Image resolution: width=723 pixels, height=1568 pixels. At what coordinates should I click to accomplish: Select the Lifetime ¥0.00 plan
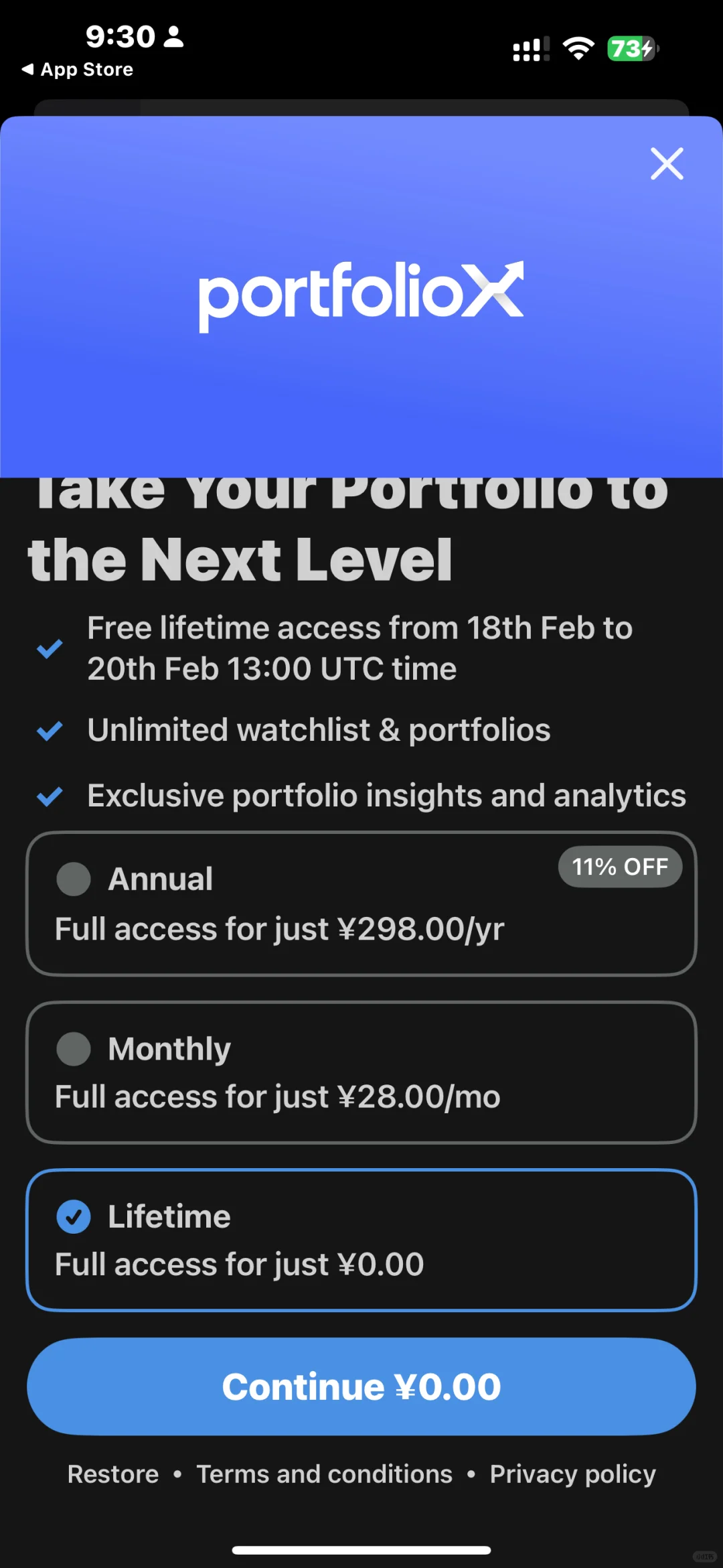click(x=361, y=1240)
